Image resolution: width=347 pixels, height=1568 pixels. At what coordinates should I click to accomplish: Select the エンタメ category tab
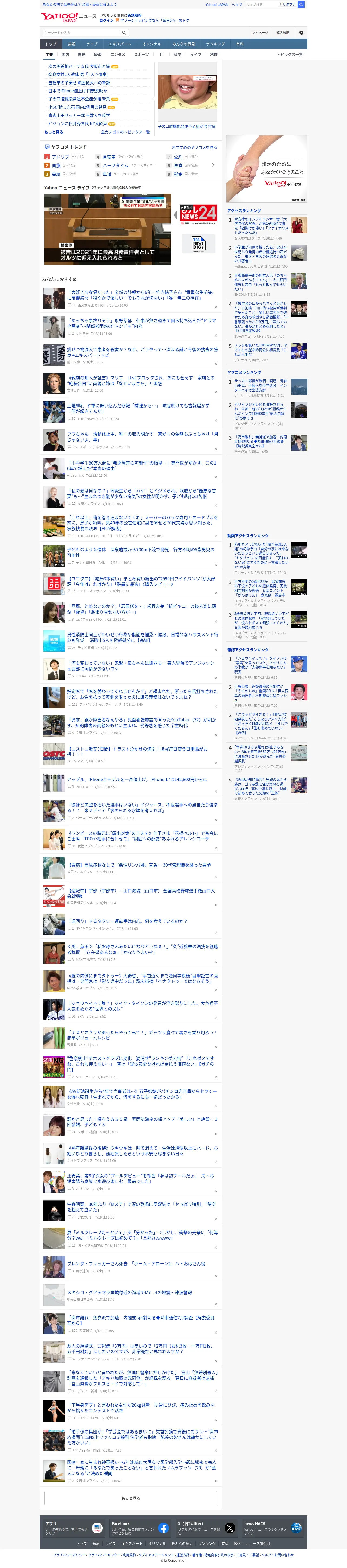[x=118, y=55]
